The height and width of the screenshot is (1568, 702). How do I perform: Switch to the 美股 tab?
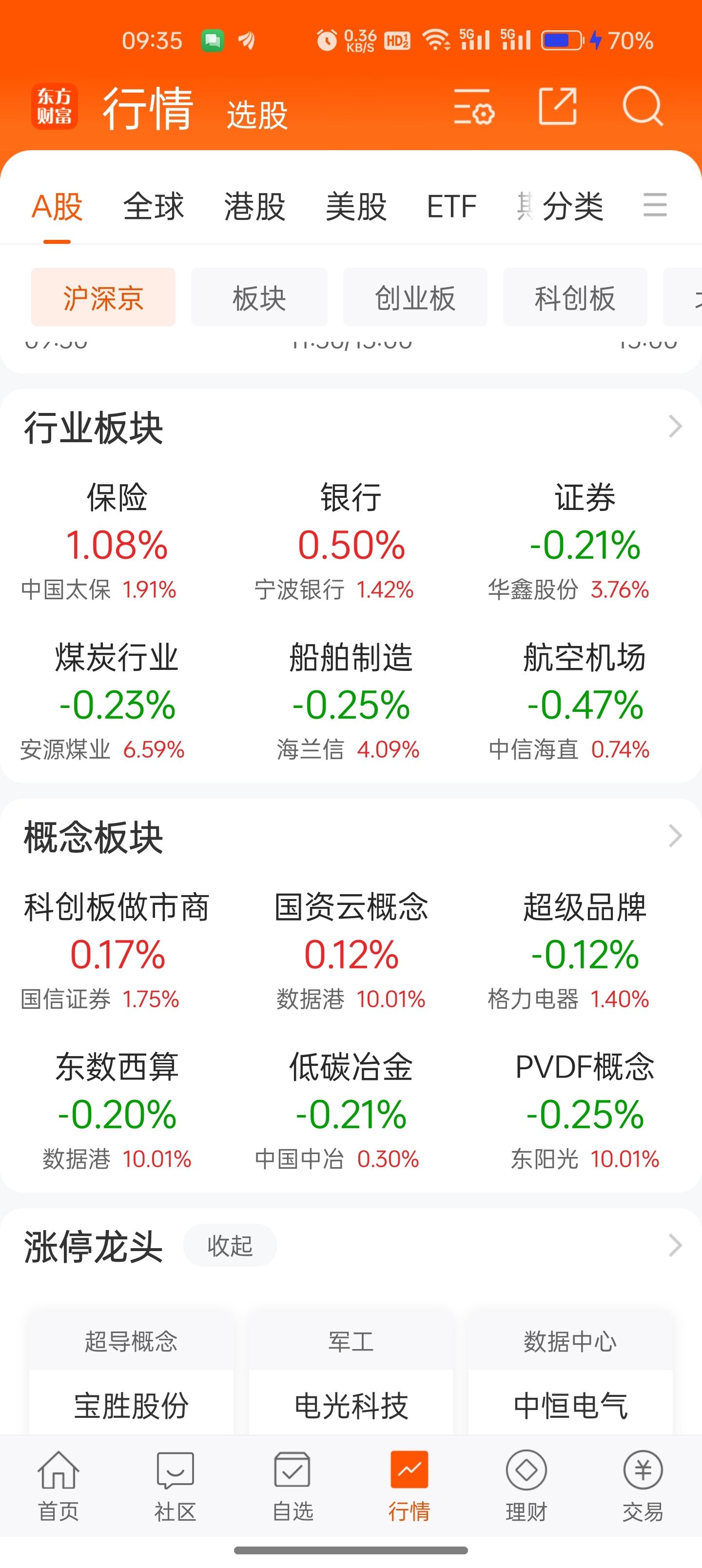355,207
